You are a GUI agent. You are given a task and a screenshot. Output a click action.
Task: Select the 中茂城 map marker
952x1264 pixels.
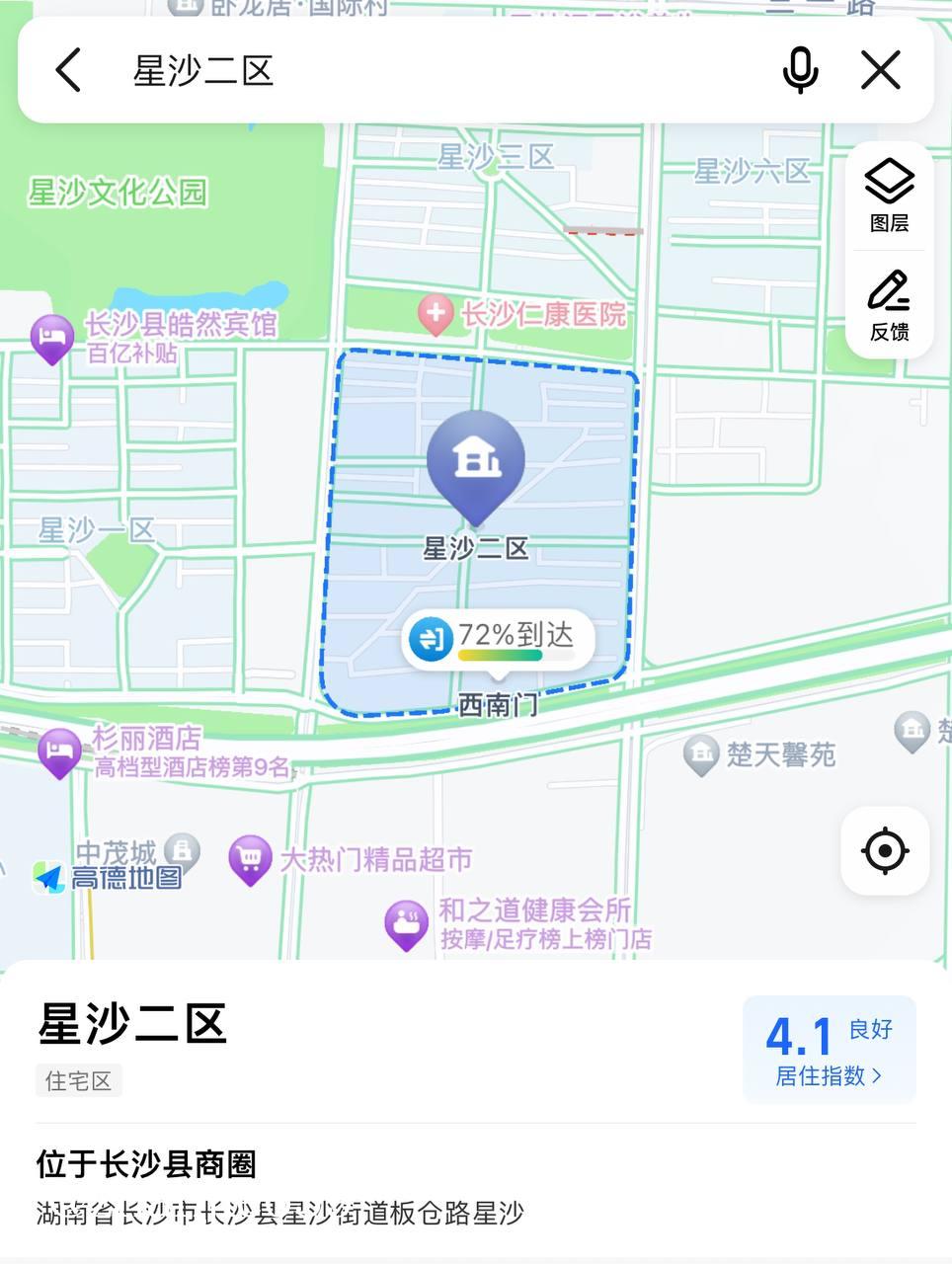tap(181, 849)
